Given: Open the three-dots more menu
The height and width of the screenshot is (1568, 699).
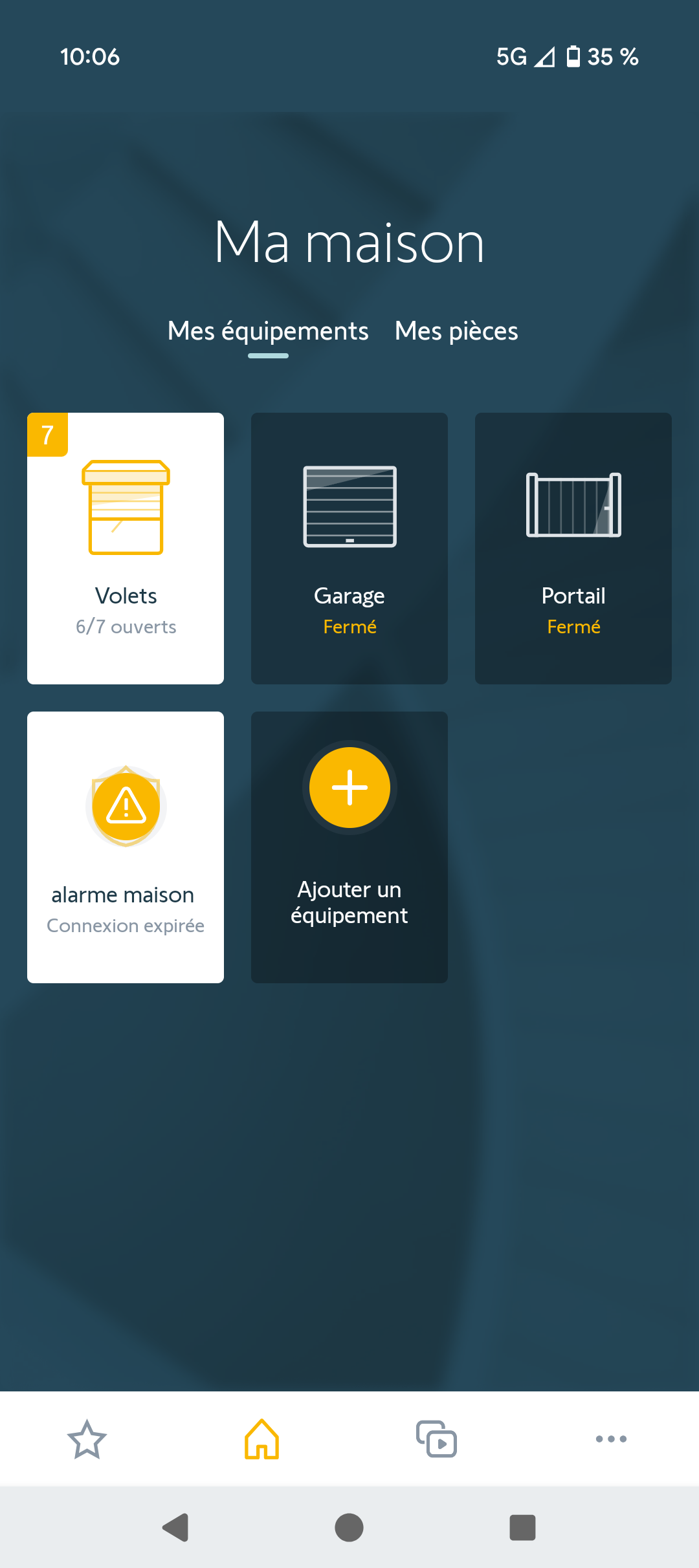Looking at the screenshot, I should [611, 1439].
